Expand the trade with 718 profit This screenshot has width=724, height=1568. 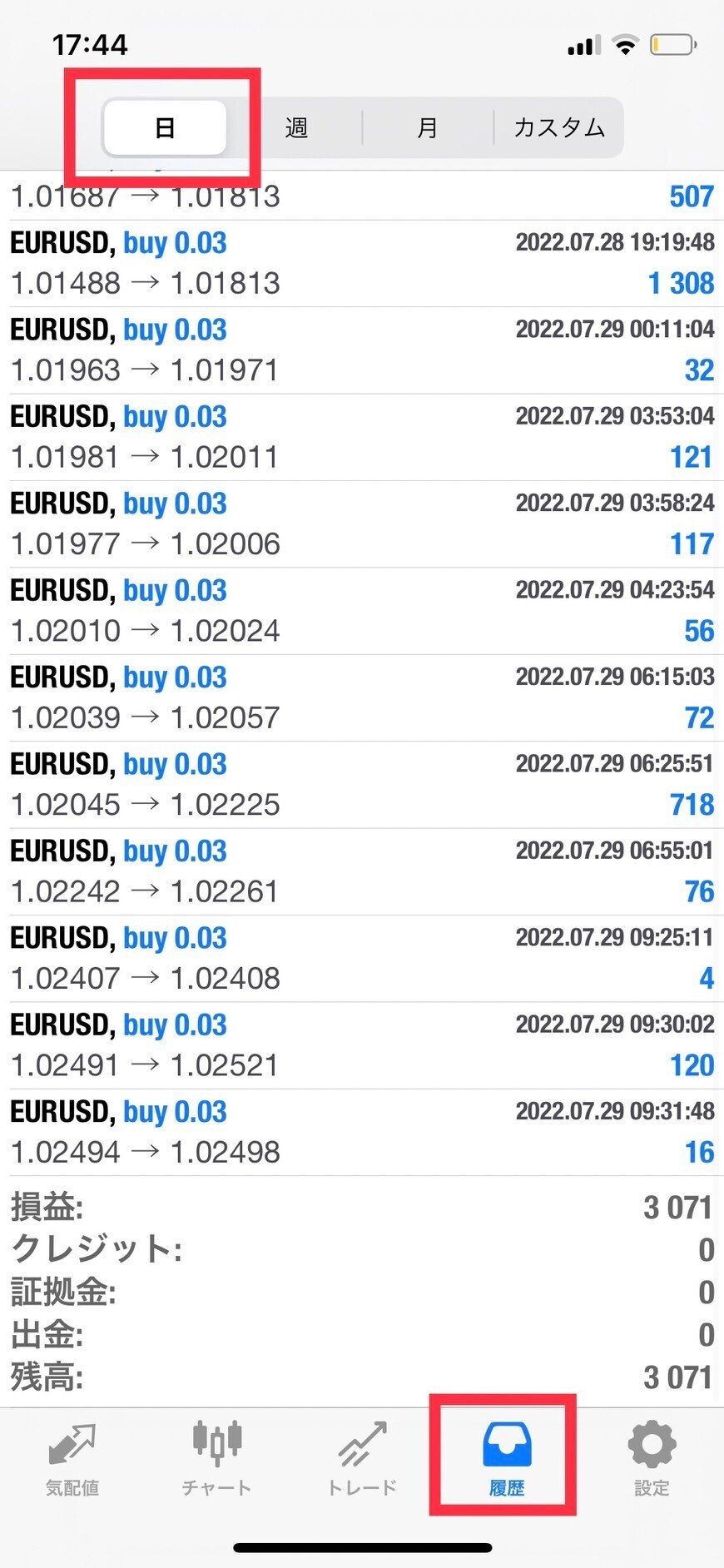[x=362, y=784]
